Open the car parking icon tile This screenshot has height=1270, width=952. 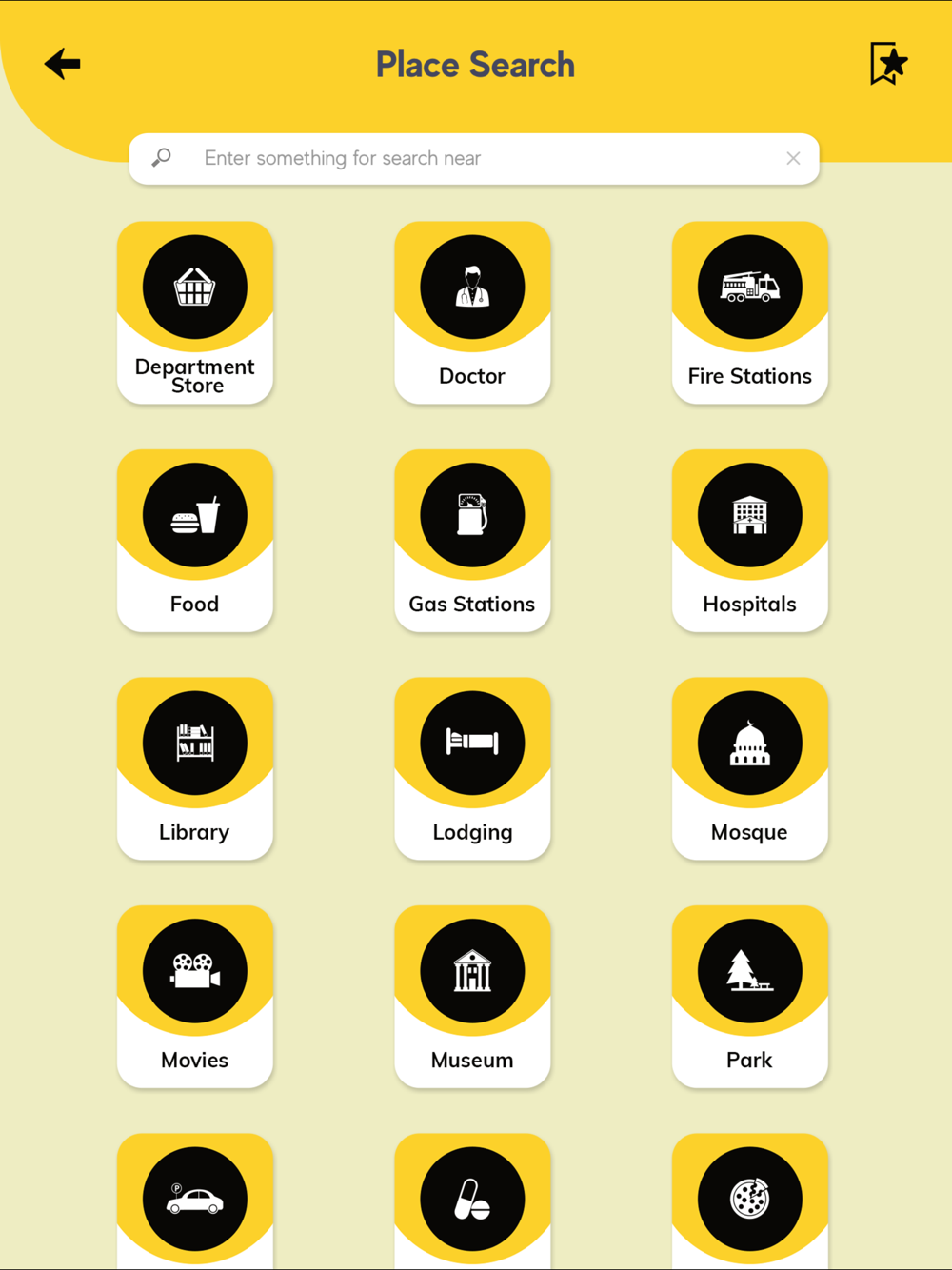(x=195, y=1201)
